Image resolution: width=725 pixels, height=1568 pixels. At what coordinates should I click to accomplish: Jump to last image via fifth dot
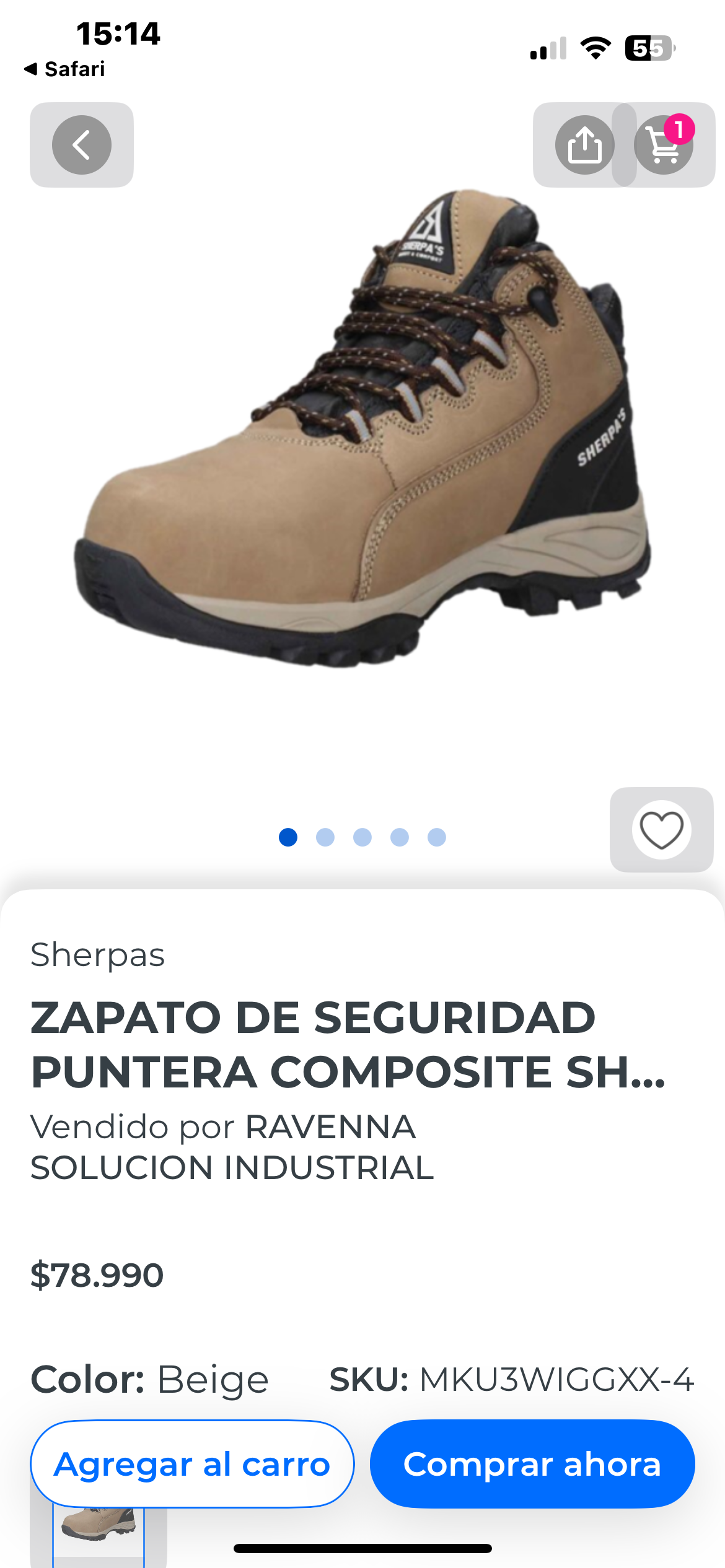437,837
